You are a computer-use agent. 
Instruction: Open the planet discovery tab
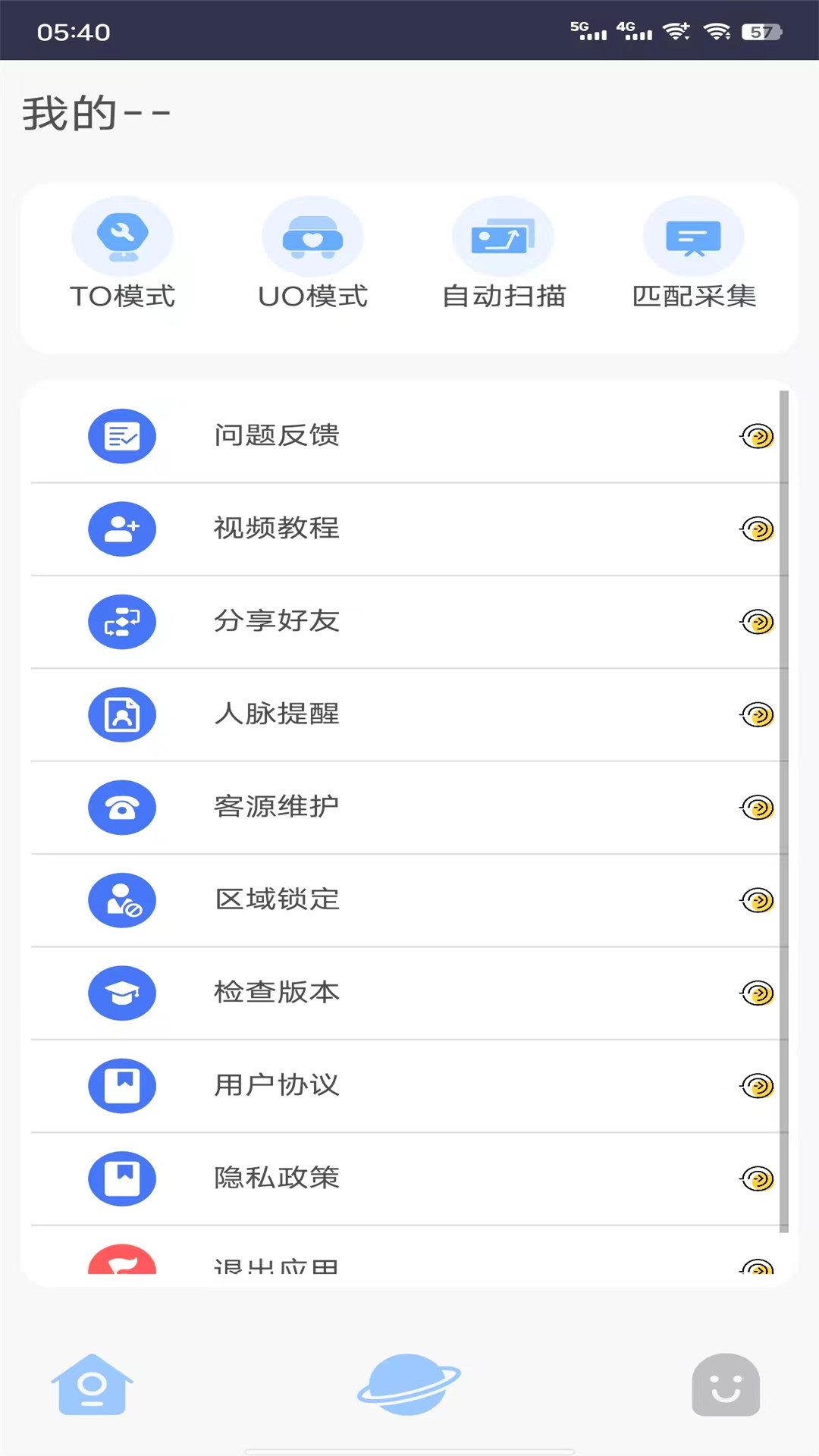coord(409,1388)
